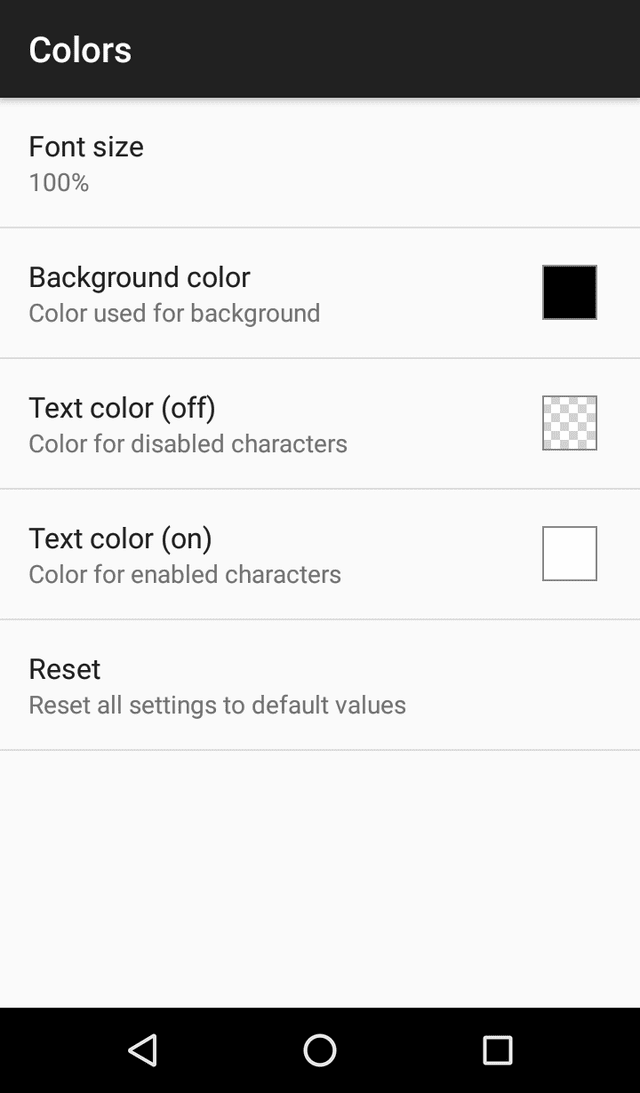Viewport: 640px width, 1093px height.
Task: Open the Font size setting
Action: 320,162
